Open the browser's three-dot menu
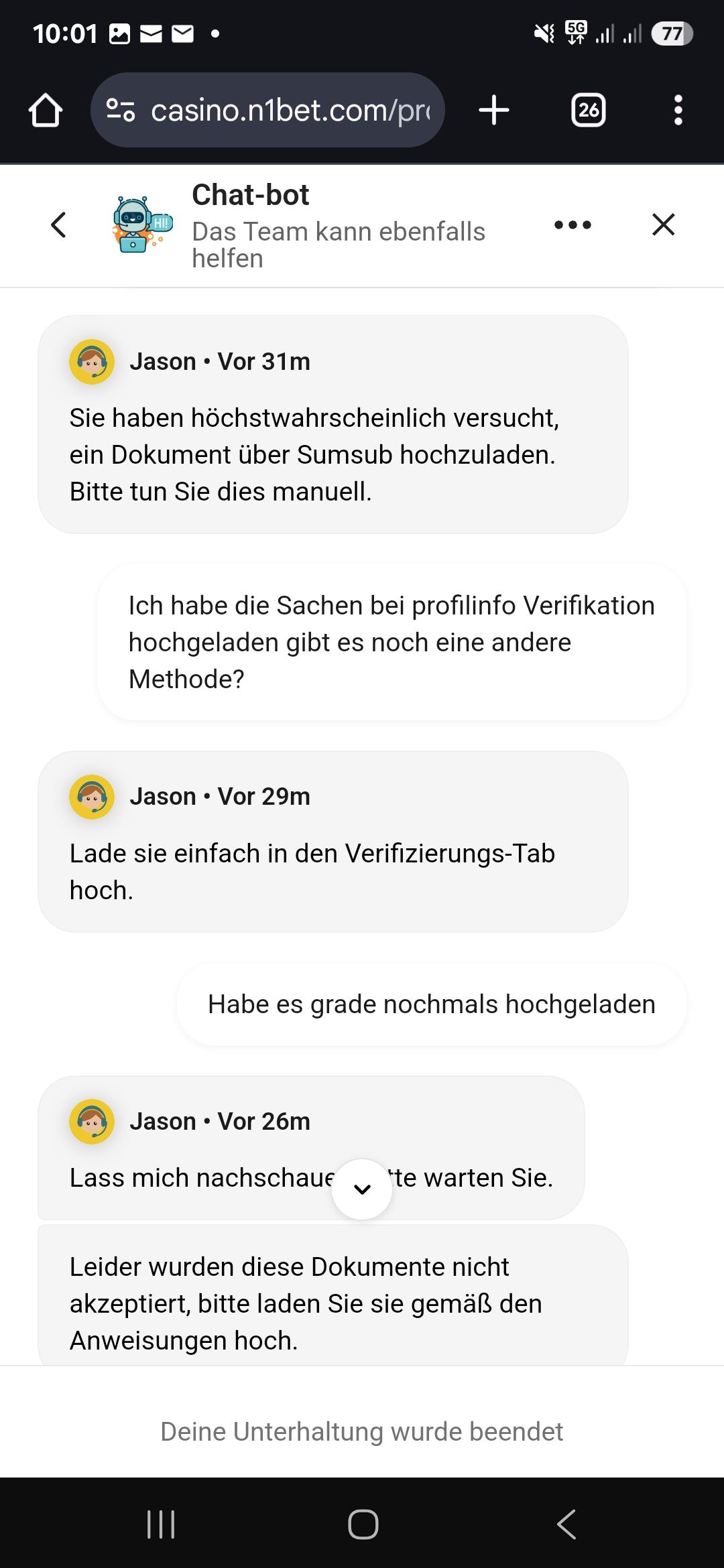Image resolution: width=724 pixels, height=1568 pixels. click(x=678, y=111)
